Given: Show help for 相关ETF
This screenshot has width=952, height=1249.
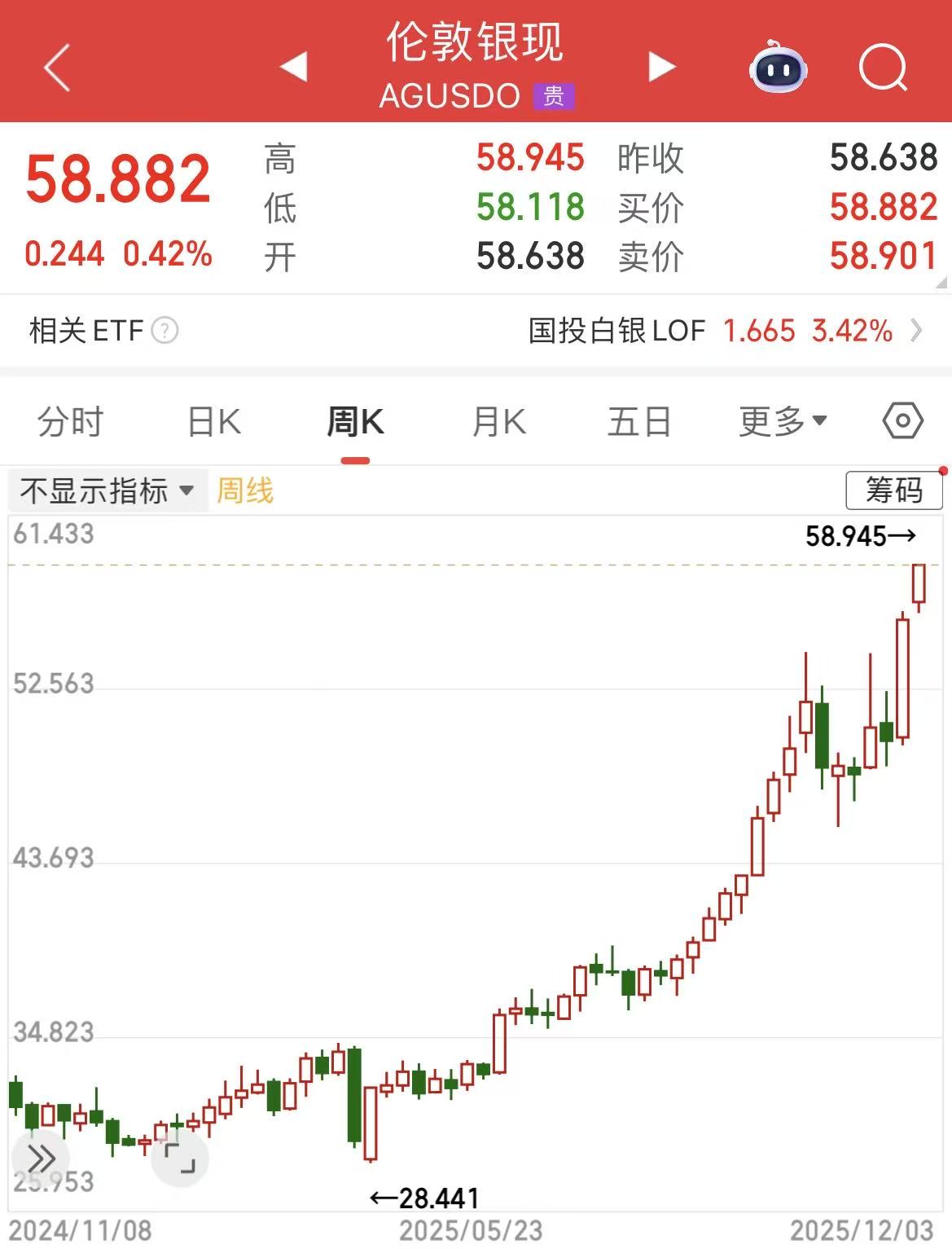Looking at the screenshot, I should [x=165, y=331].
